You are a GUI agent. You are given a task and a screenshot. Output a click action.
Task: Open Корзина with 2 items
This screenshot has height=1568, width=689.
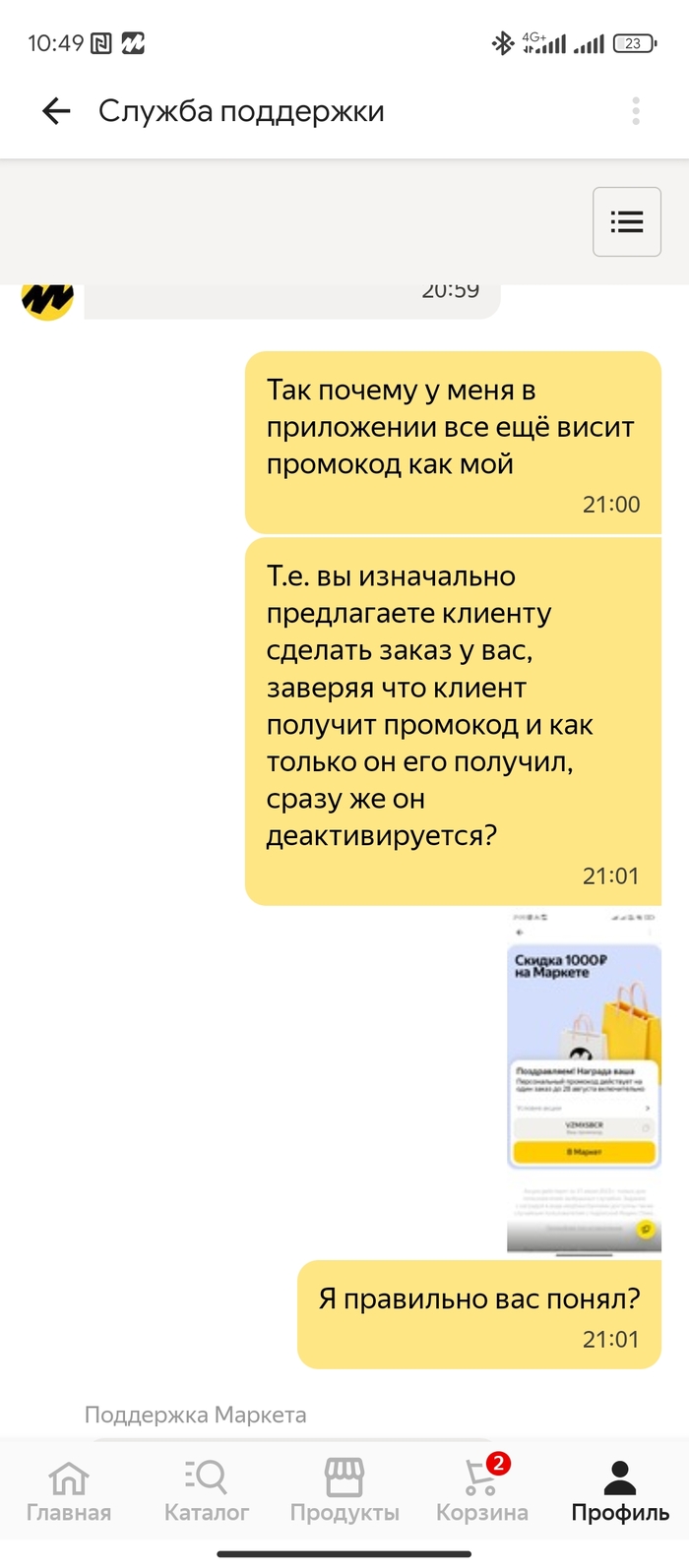pyautogui.click(x=482, y=1490)
